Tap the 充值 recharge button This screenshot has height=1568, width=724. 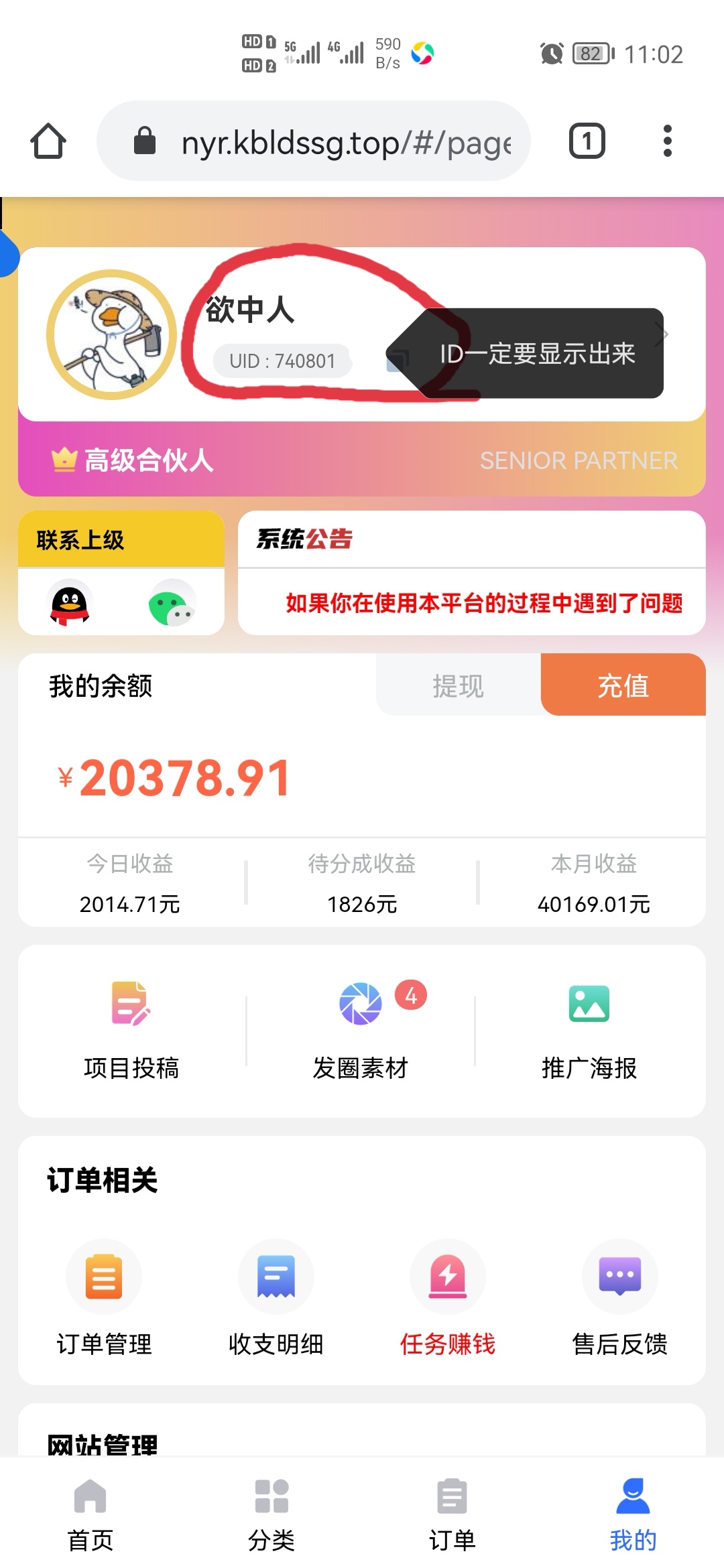[623, 685]
